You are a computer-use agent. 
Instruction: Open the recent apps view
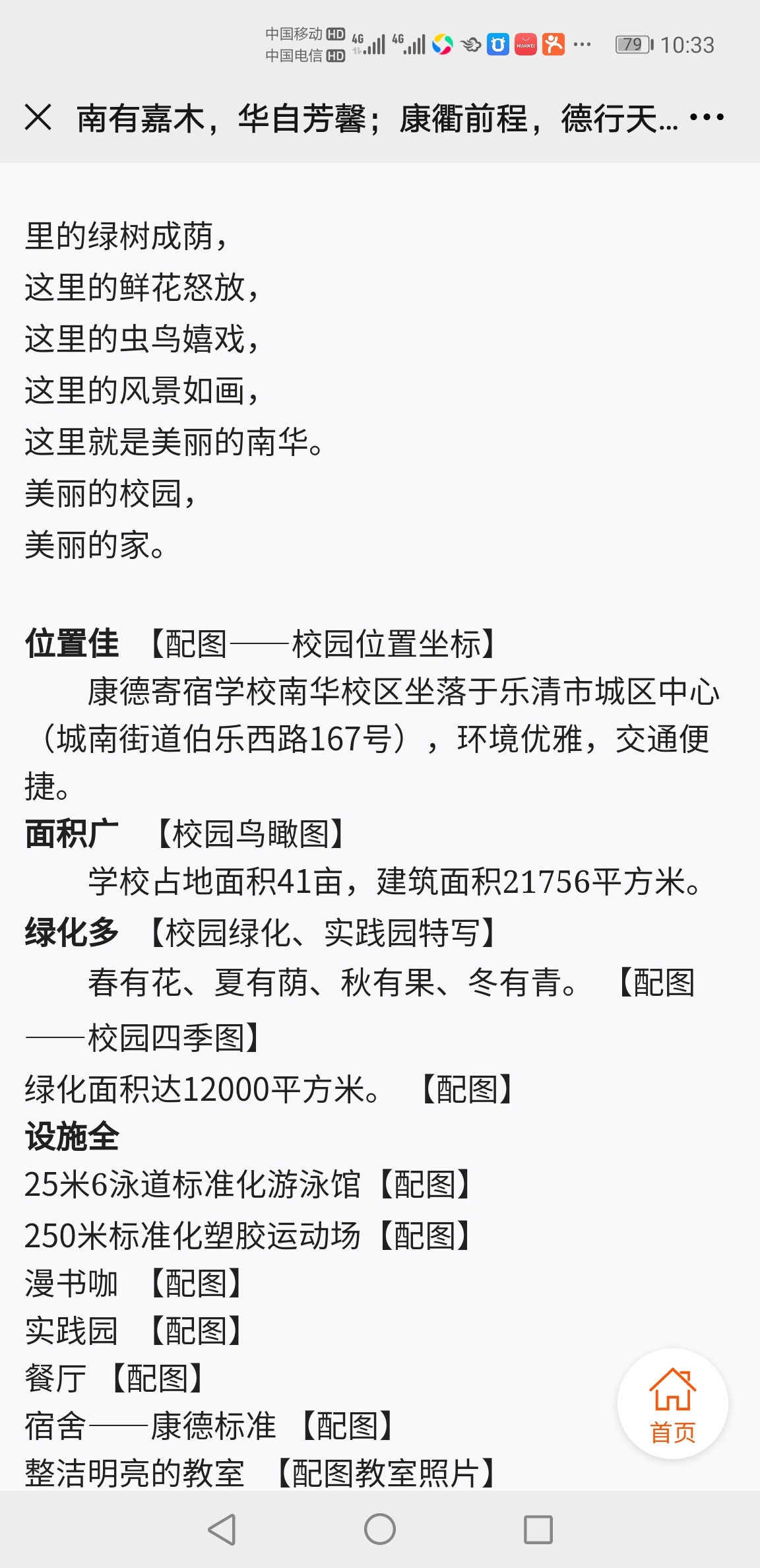click(x=538, y=1529)
